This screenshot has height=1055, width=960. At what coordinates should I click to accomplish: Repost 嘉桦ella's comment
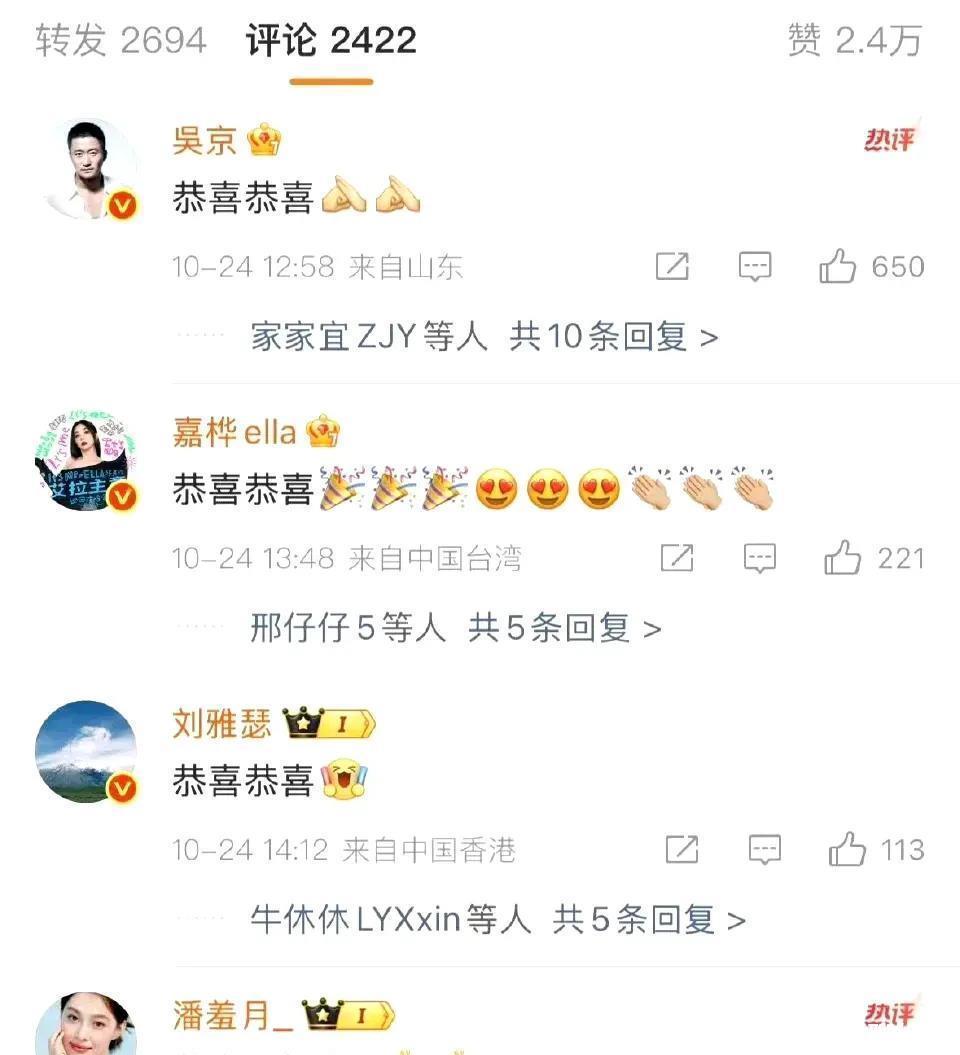pos(677,558)
